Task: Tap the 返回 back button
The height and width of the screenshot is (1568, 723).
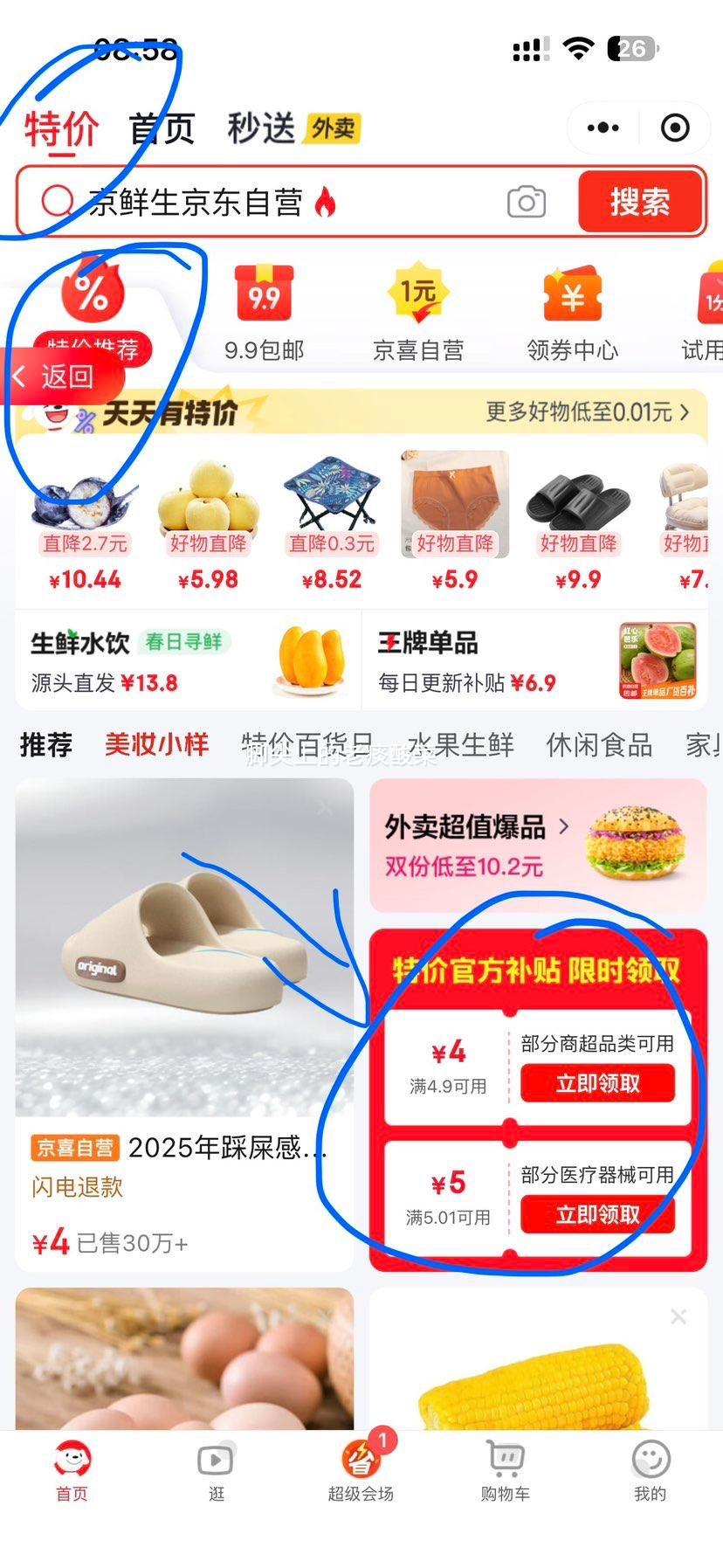Action: 60,374
